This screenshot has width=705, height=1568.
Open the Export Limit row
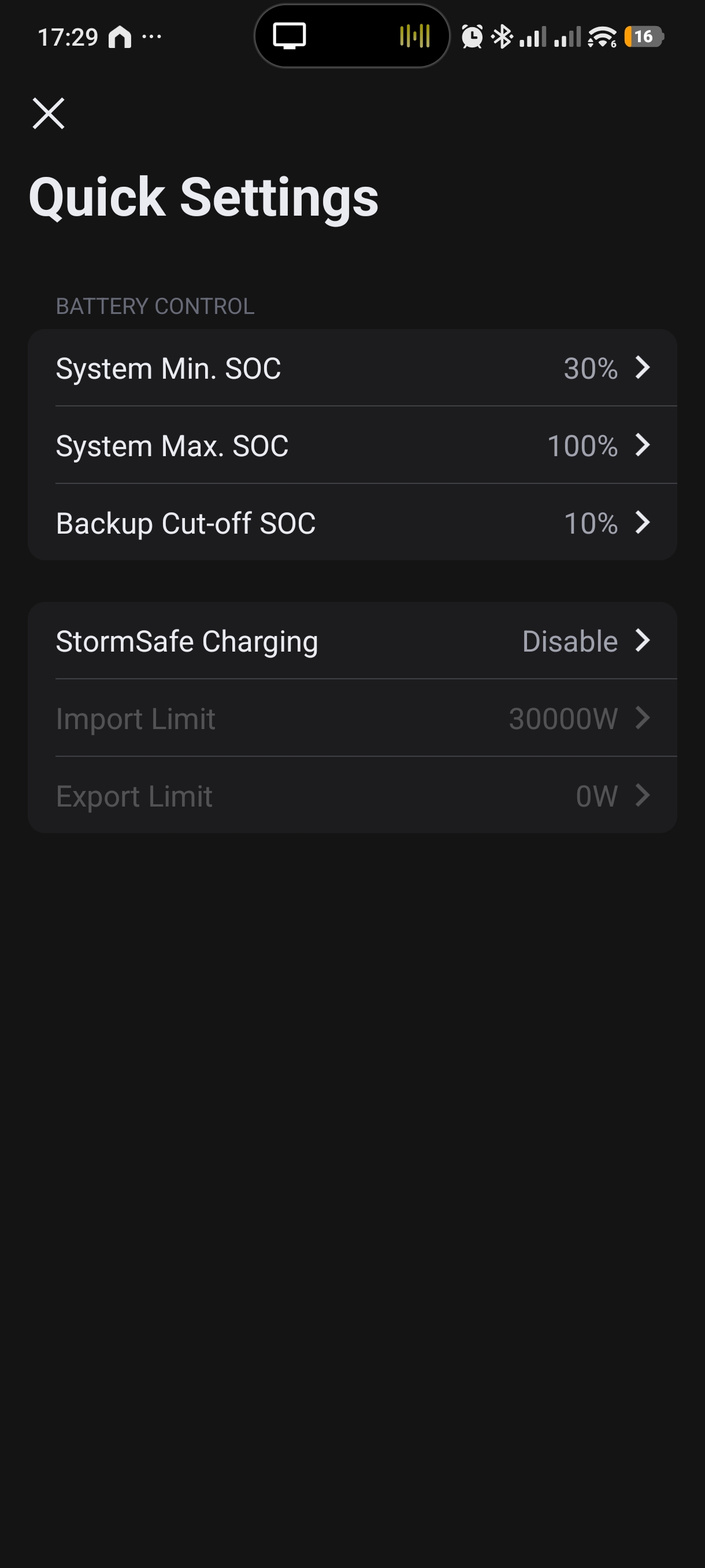(x=352, y=796)
